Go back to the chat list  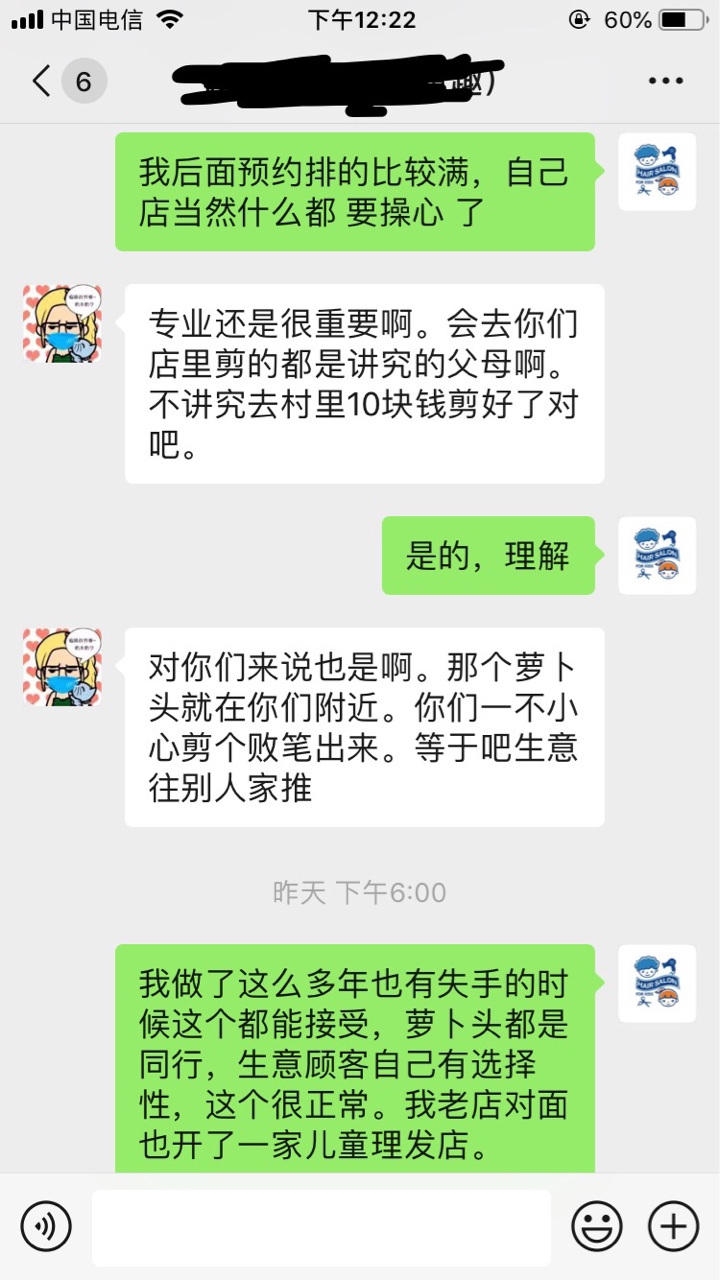click(42, 81)
